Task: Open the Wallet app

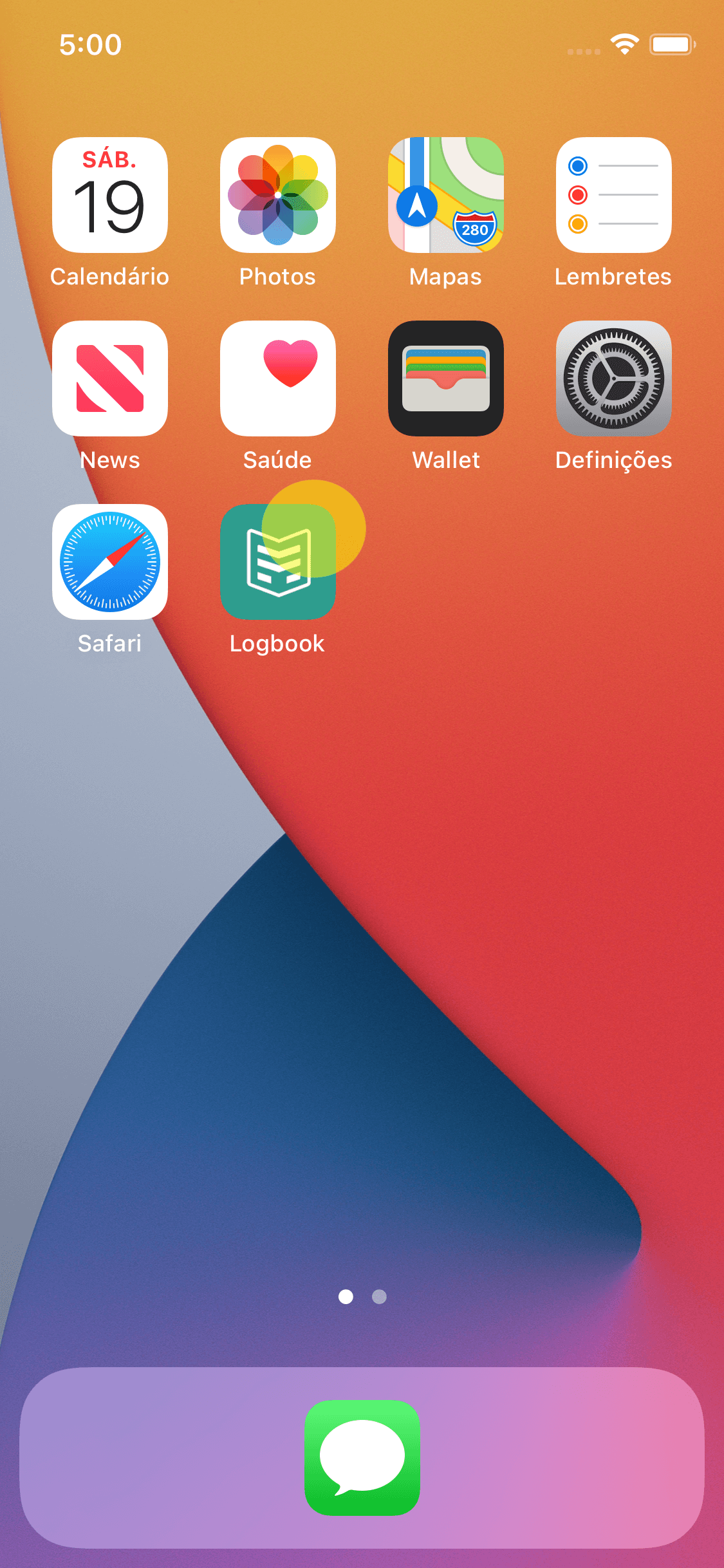Action: [446, 378]
